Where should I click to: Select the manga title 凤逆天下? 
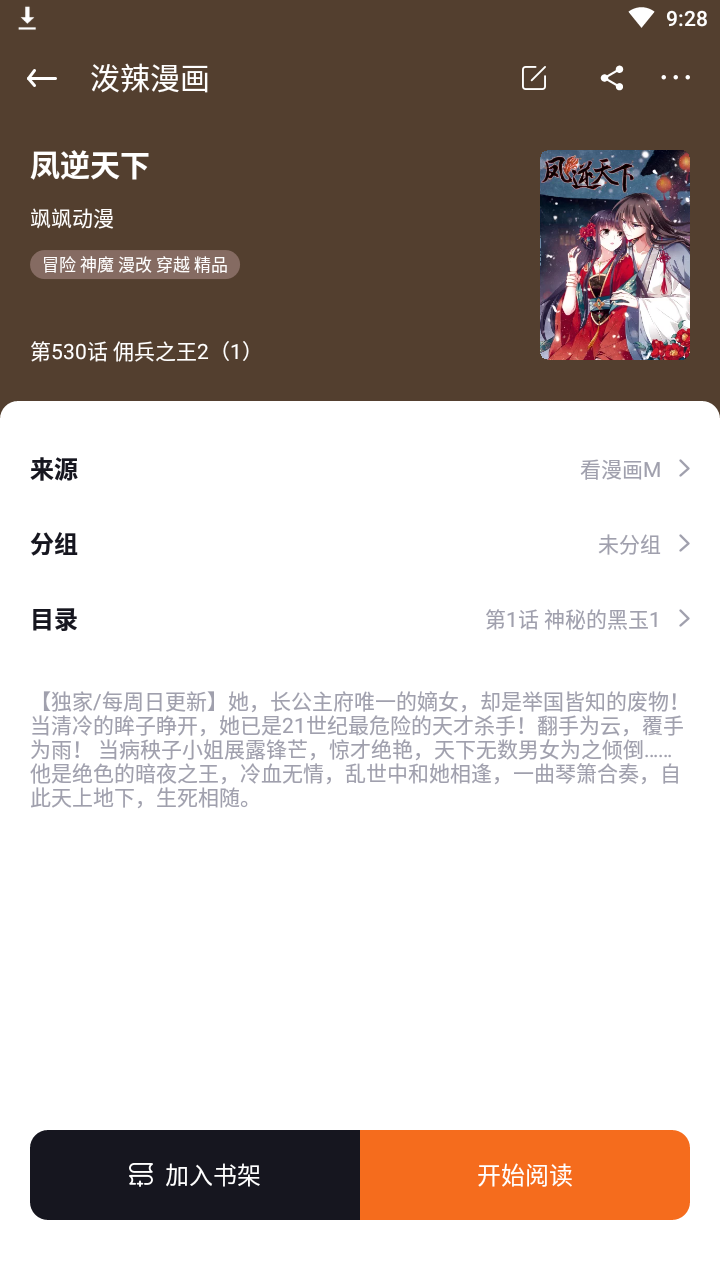(x=89, y=166)
